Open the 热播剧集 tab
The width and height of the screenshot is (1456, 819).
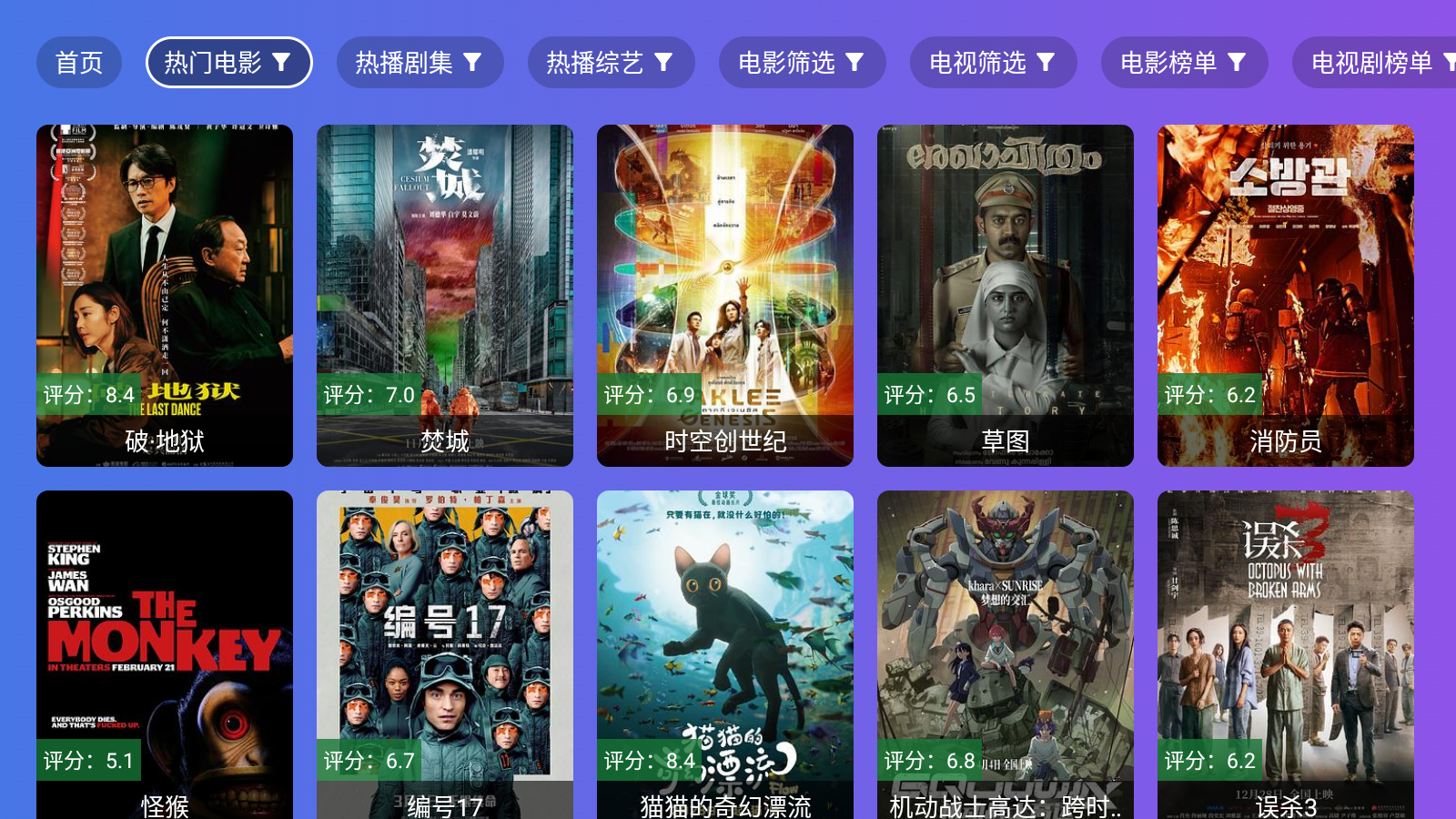click(x=420, y=63)
